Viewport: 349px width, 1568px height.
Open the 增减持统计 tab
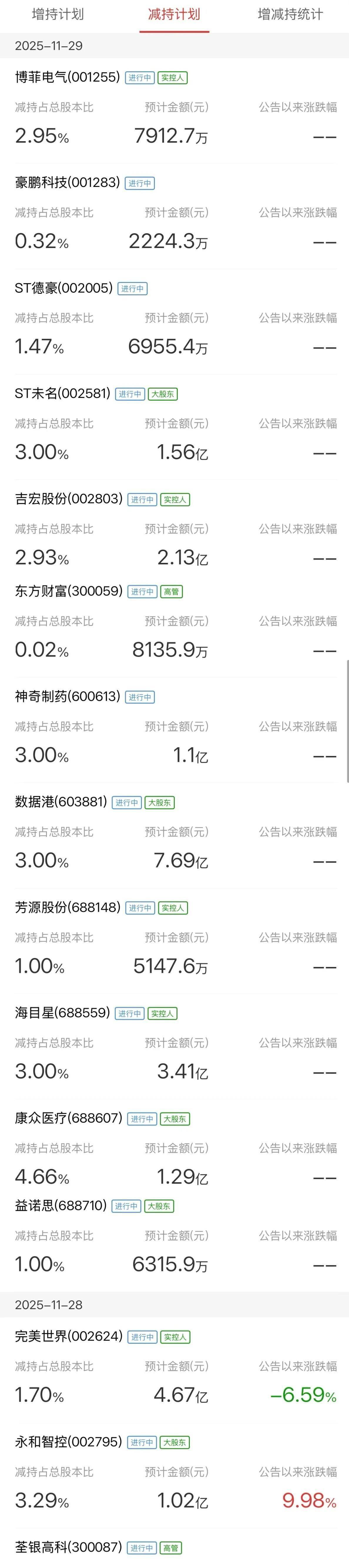tap(291, 14)
